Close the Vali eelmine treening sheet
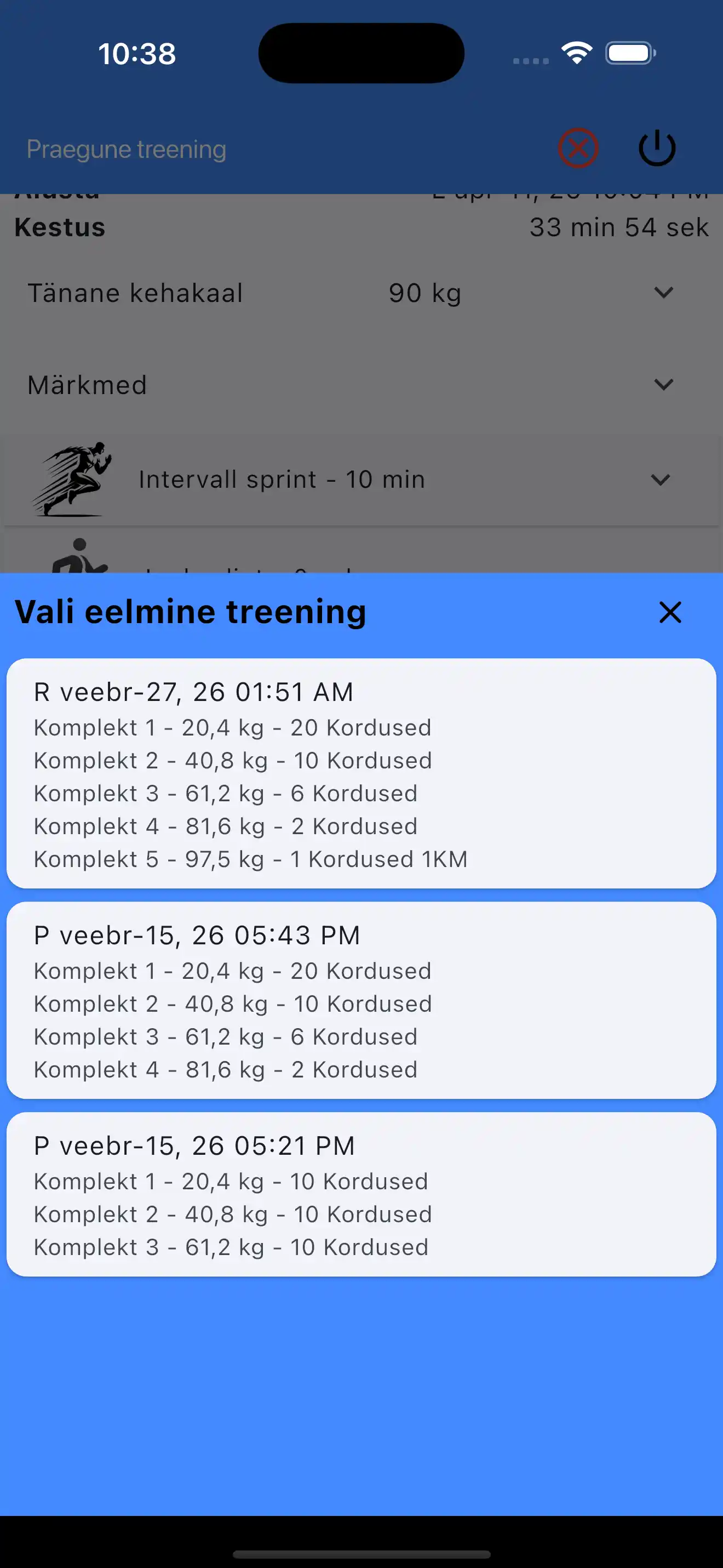Screen dimensions: 723x1568 [x=669, y=613]
